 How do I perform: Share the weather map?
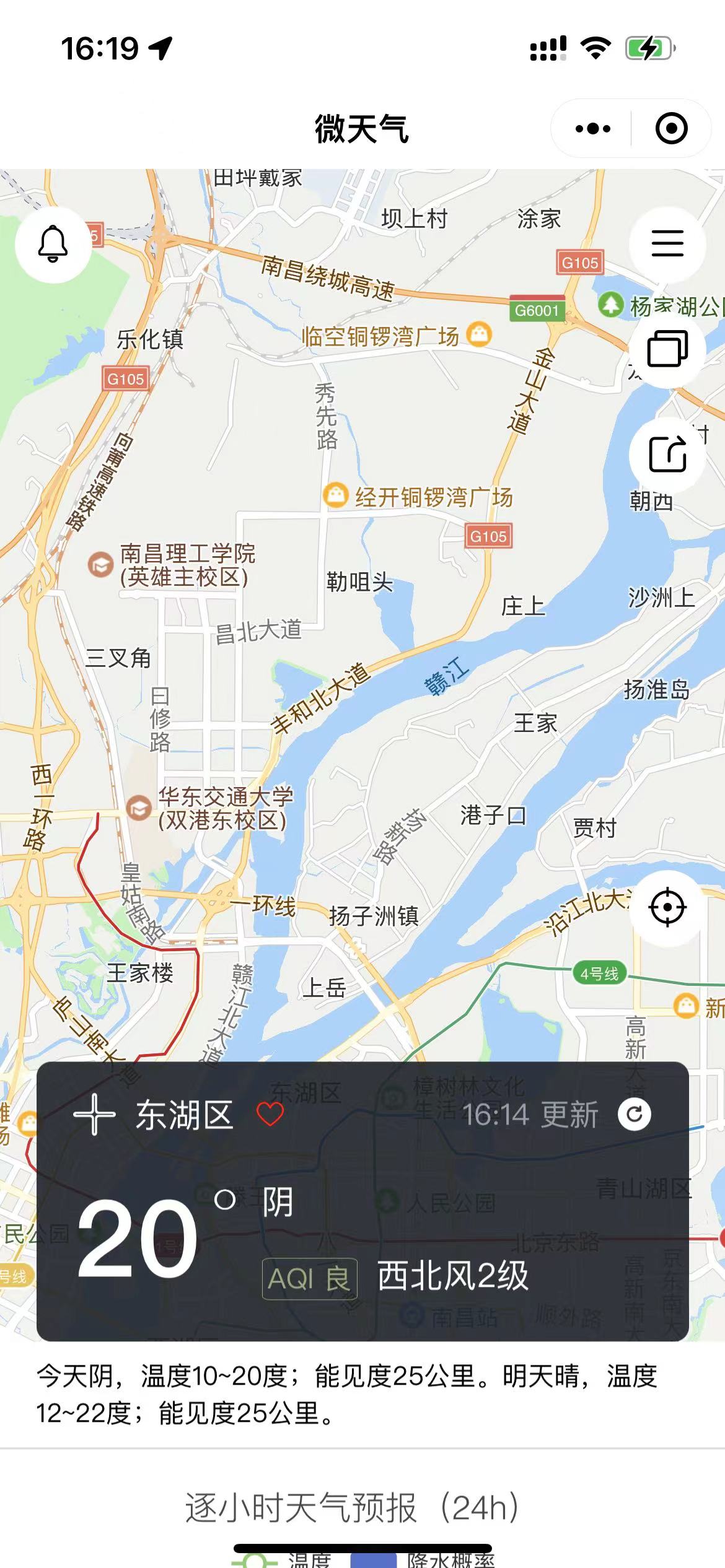point(667,455)
